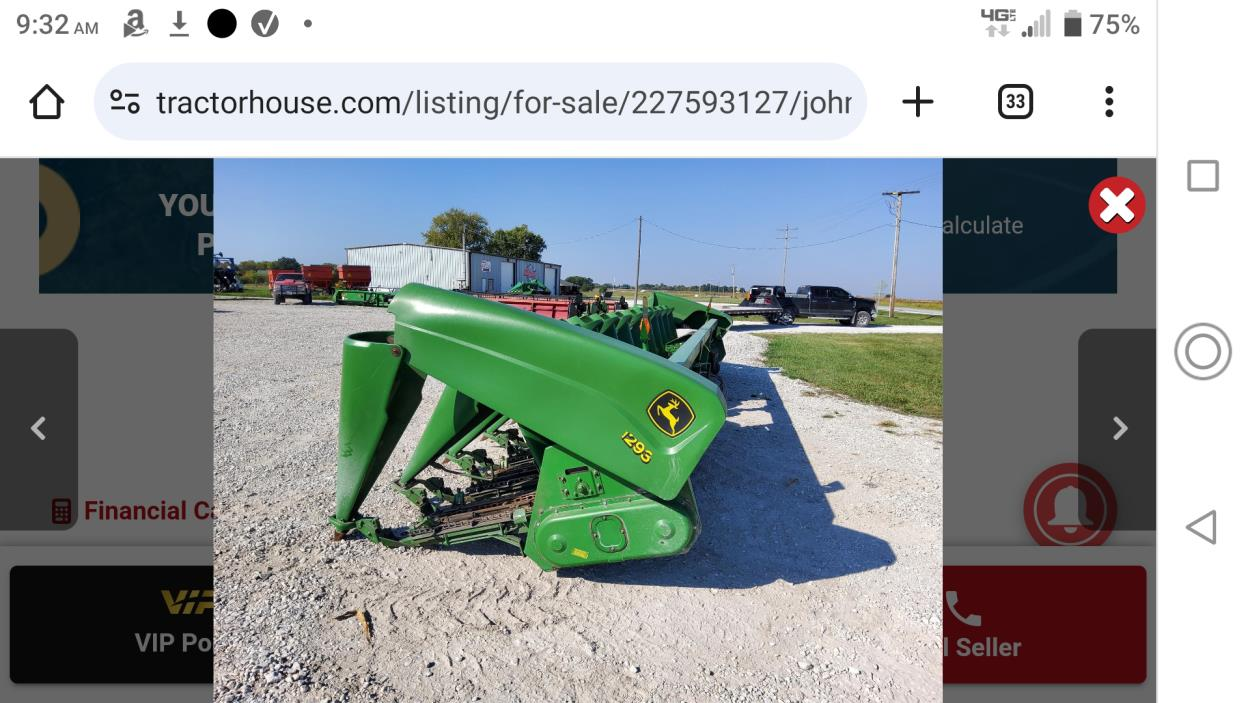Go back with the system back button
This screenshot has height=703, width=1250.
click(1201, 527)
